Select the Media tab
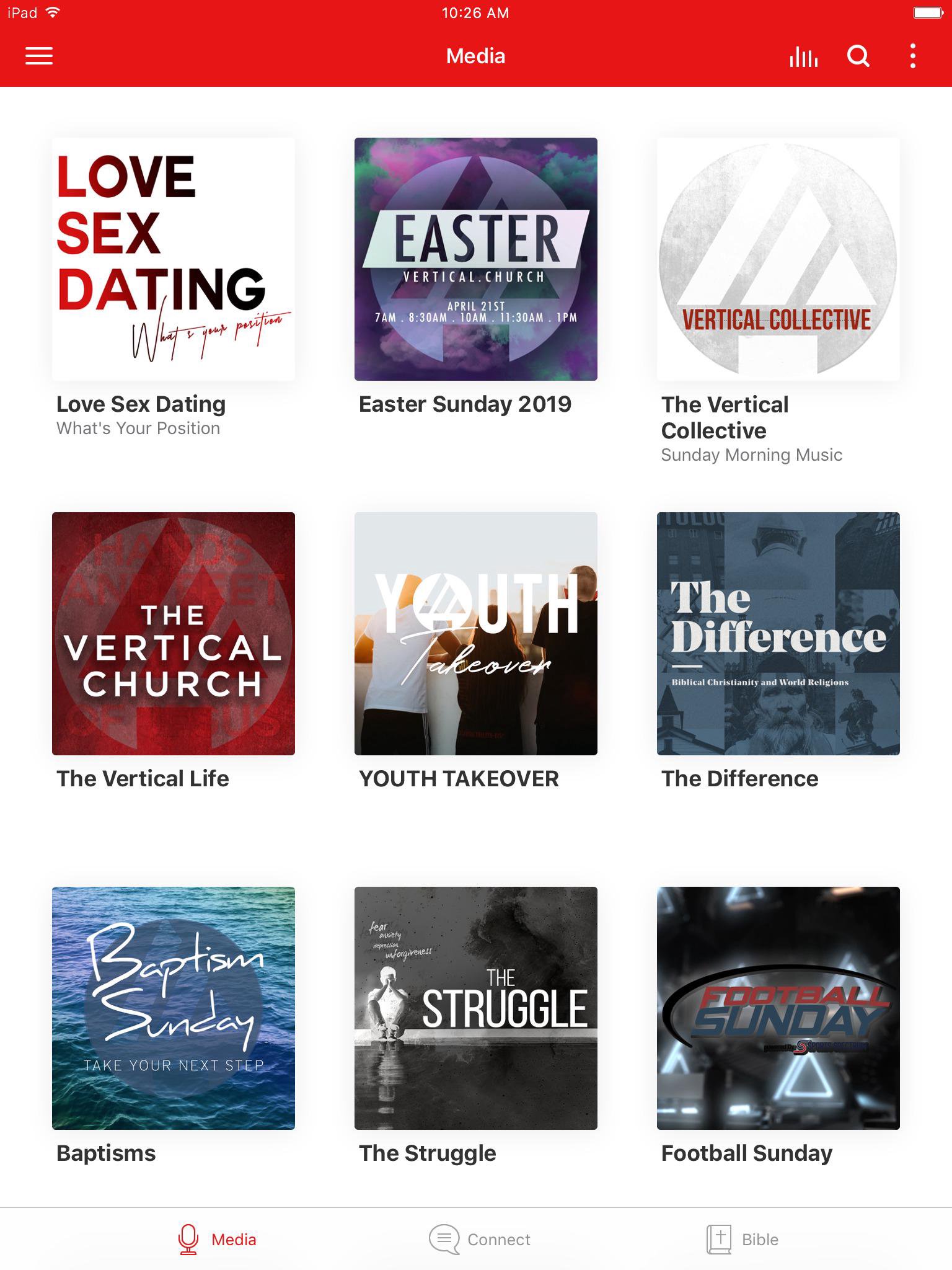952x1270 pixels. click(x=216, y=1240)
